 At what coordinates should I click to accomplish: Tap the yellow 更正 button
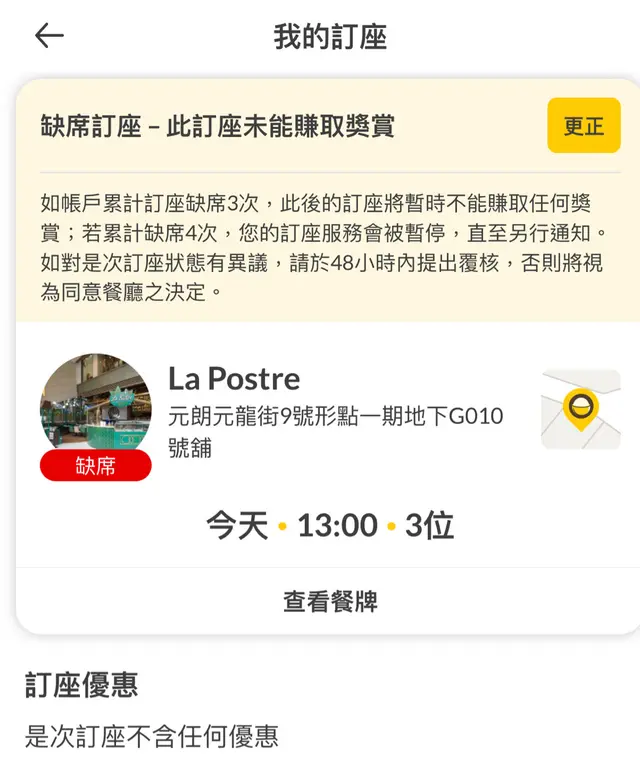(584, 126)
